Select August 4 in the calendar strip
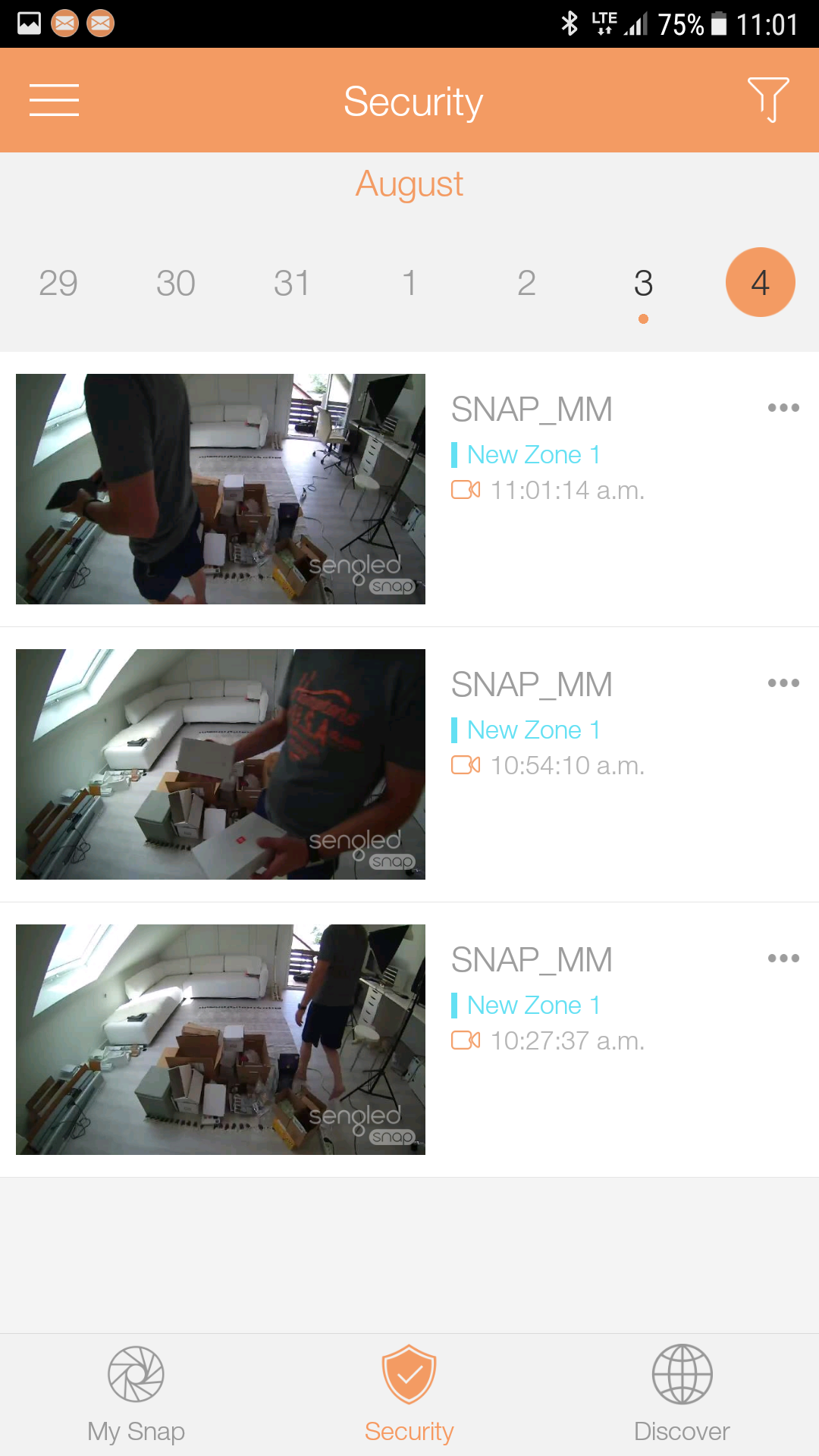Viewport: 819px width, 1456px height. coord(760,283)
